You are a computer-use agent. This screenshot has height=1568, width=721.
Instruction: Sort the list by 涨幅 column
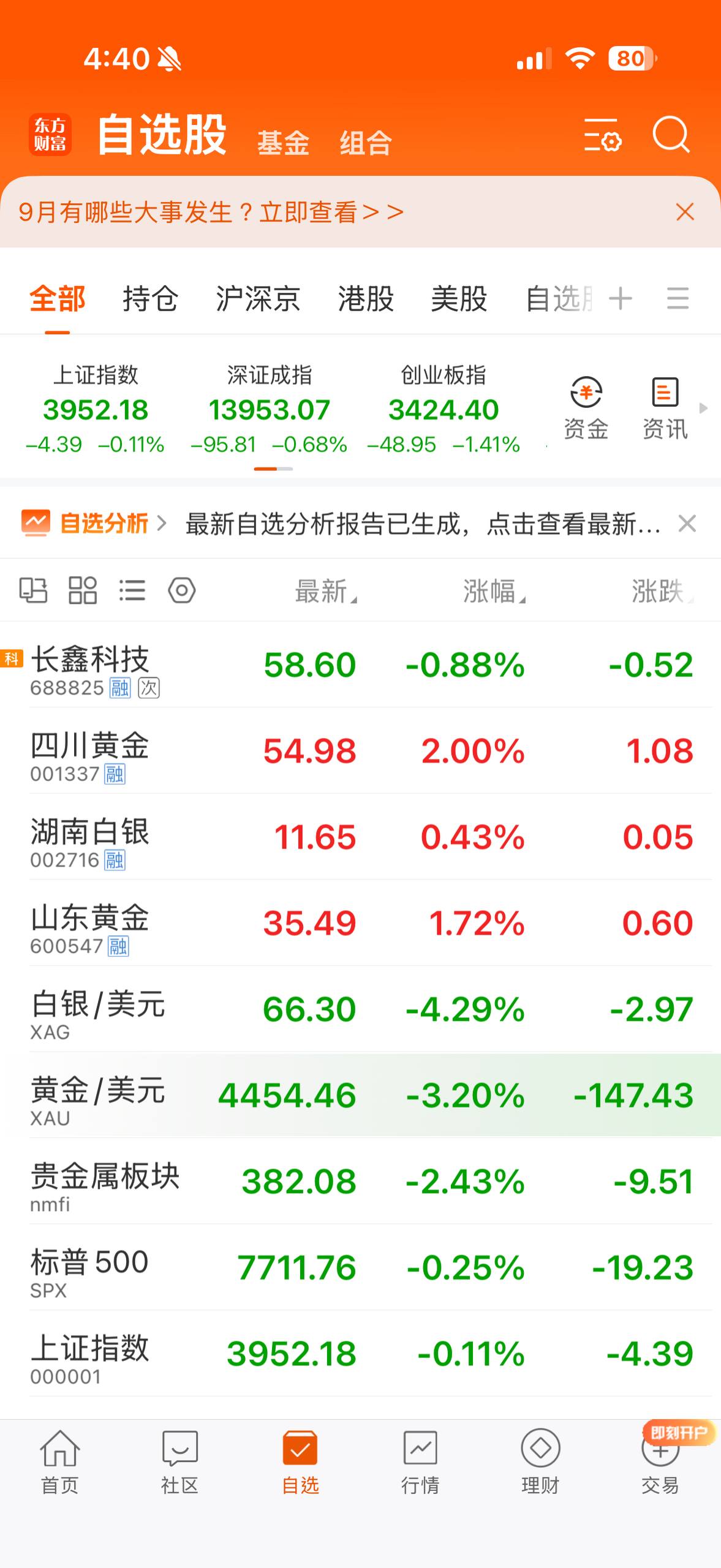(494, 591)
